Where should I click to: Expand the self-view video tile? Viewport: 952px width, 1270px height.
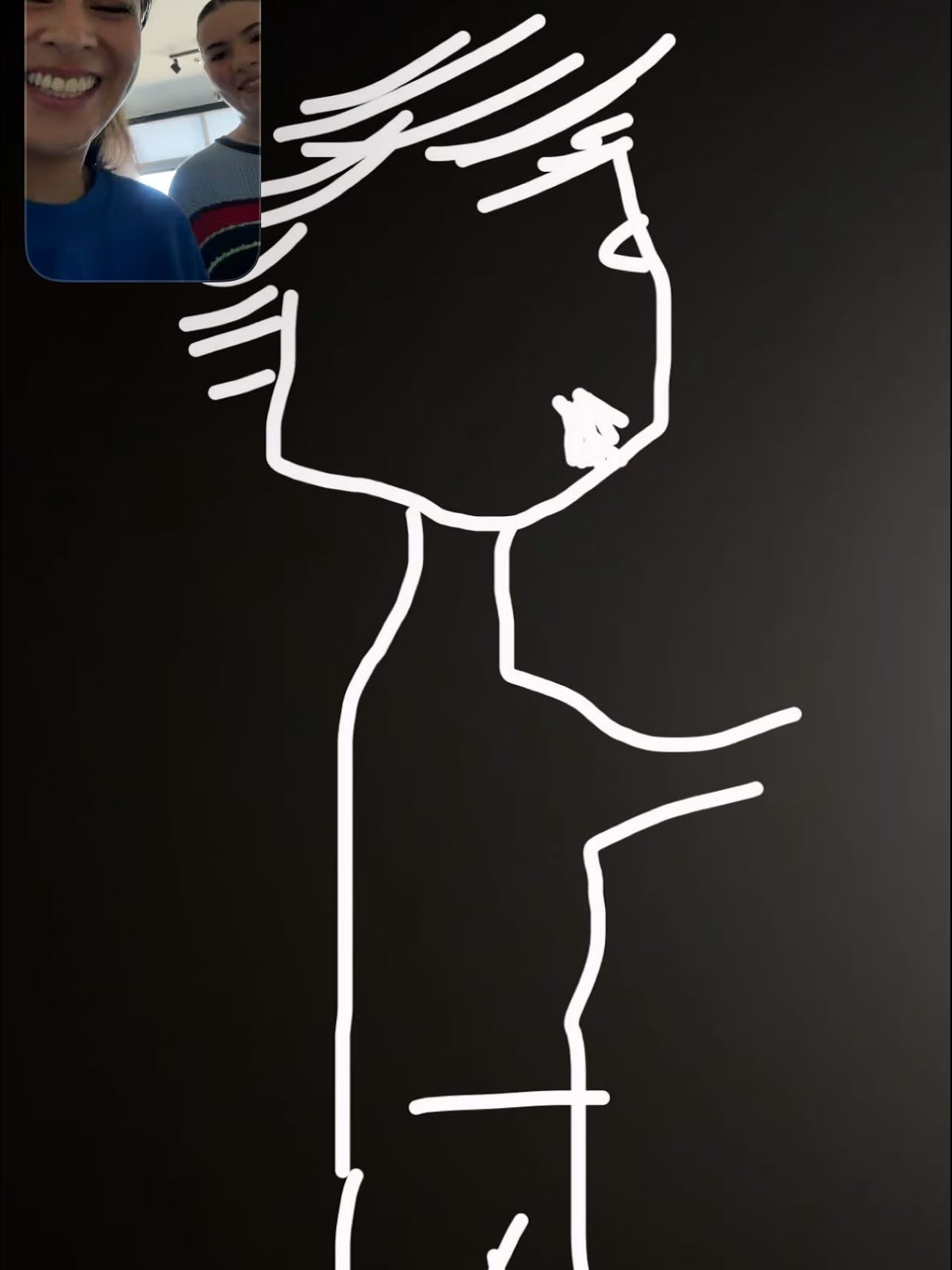[142, 138]
